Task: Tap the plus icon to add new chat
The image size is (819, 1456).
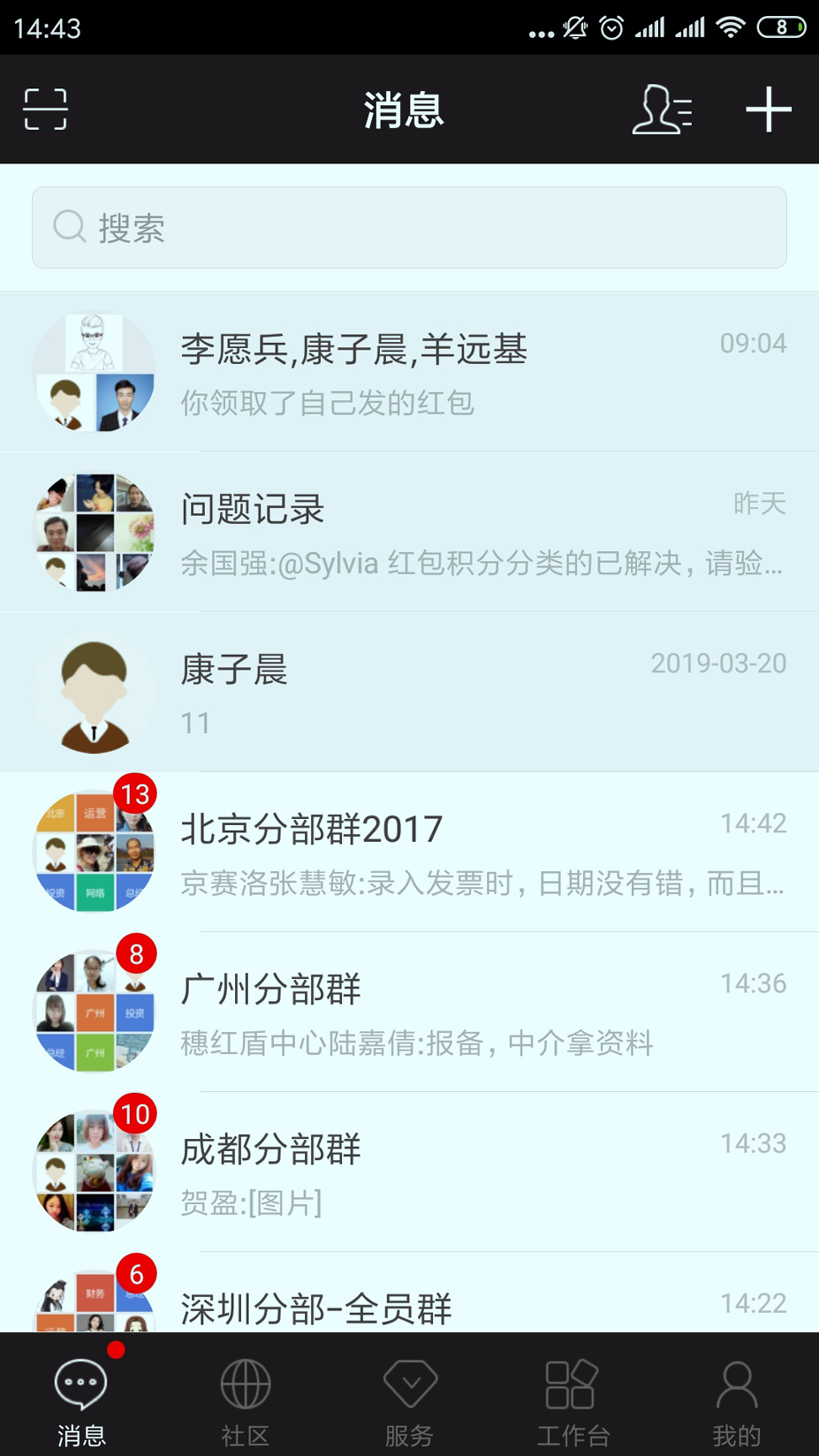Action: (768, 110)
